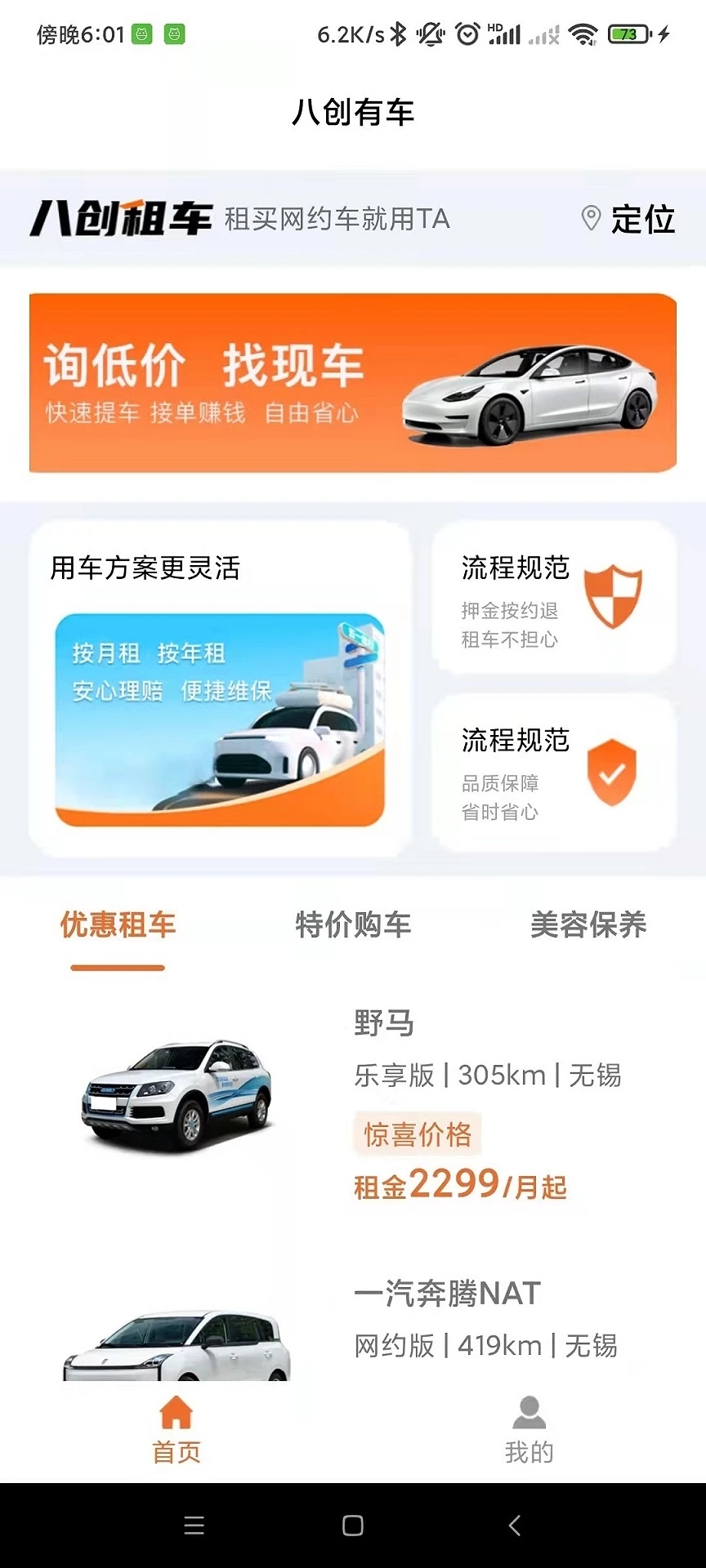The height and width of the screenshot is (1568, 706).
Task: Tap the Bluetooth icon in the status bar
Action: point(396,34)
